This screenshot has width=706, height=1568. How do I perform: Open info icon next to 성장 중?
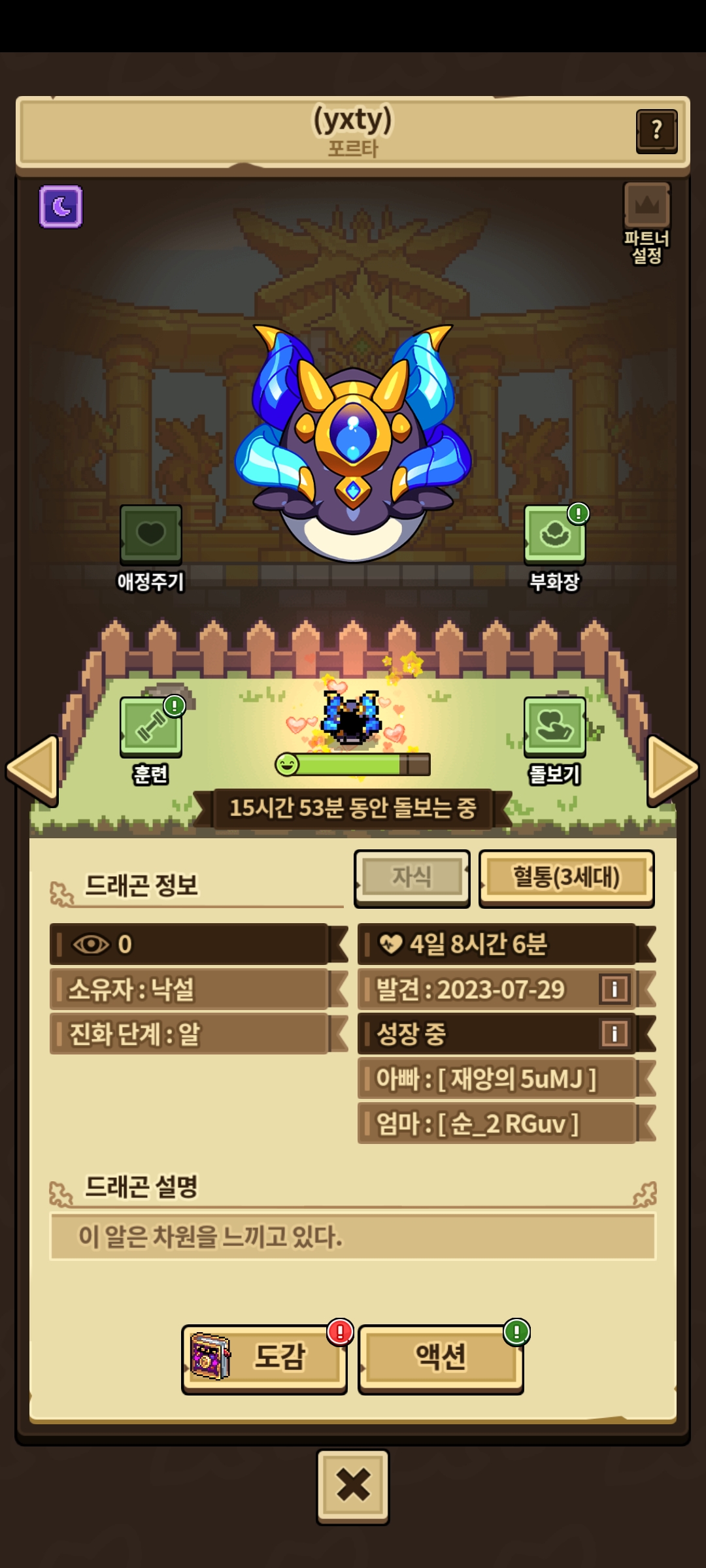point(614,1034)
